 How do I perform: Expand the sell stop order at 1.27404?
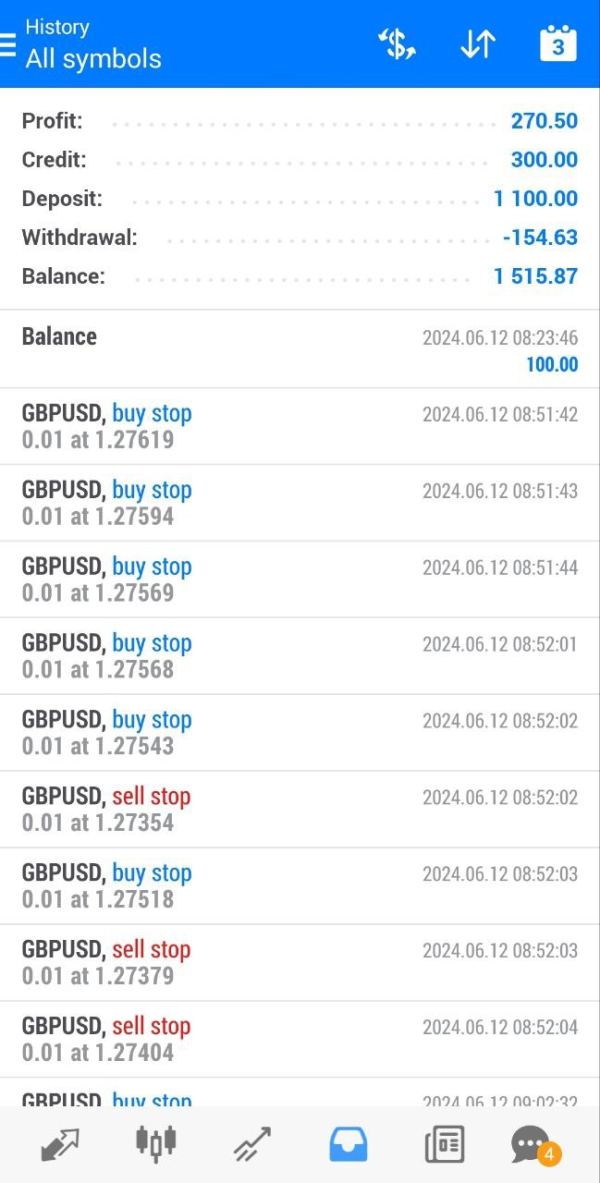point(300,1040)
